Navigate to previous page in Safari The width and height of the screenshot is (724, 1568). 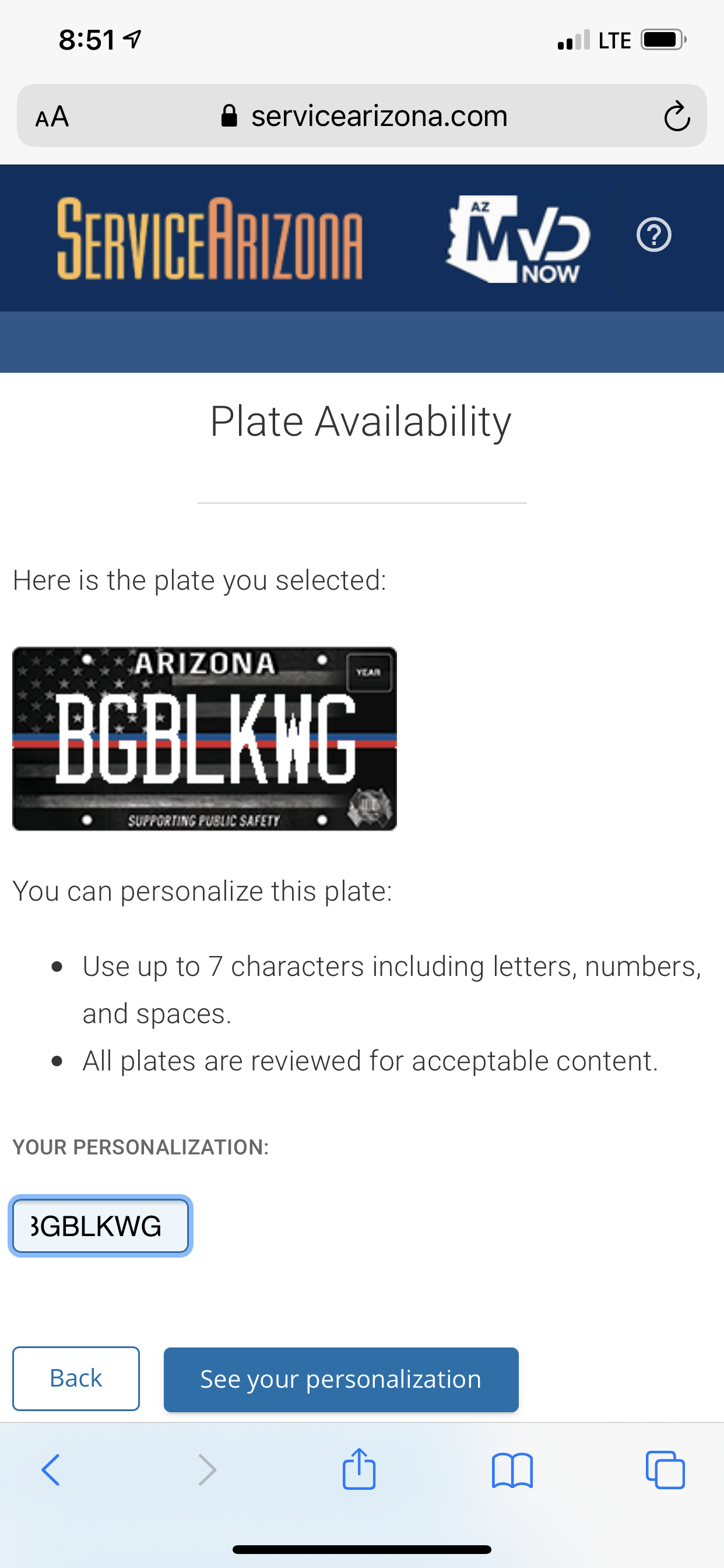tap(51, 1471)
